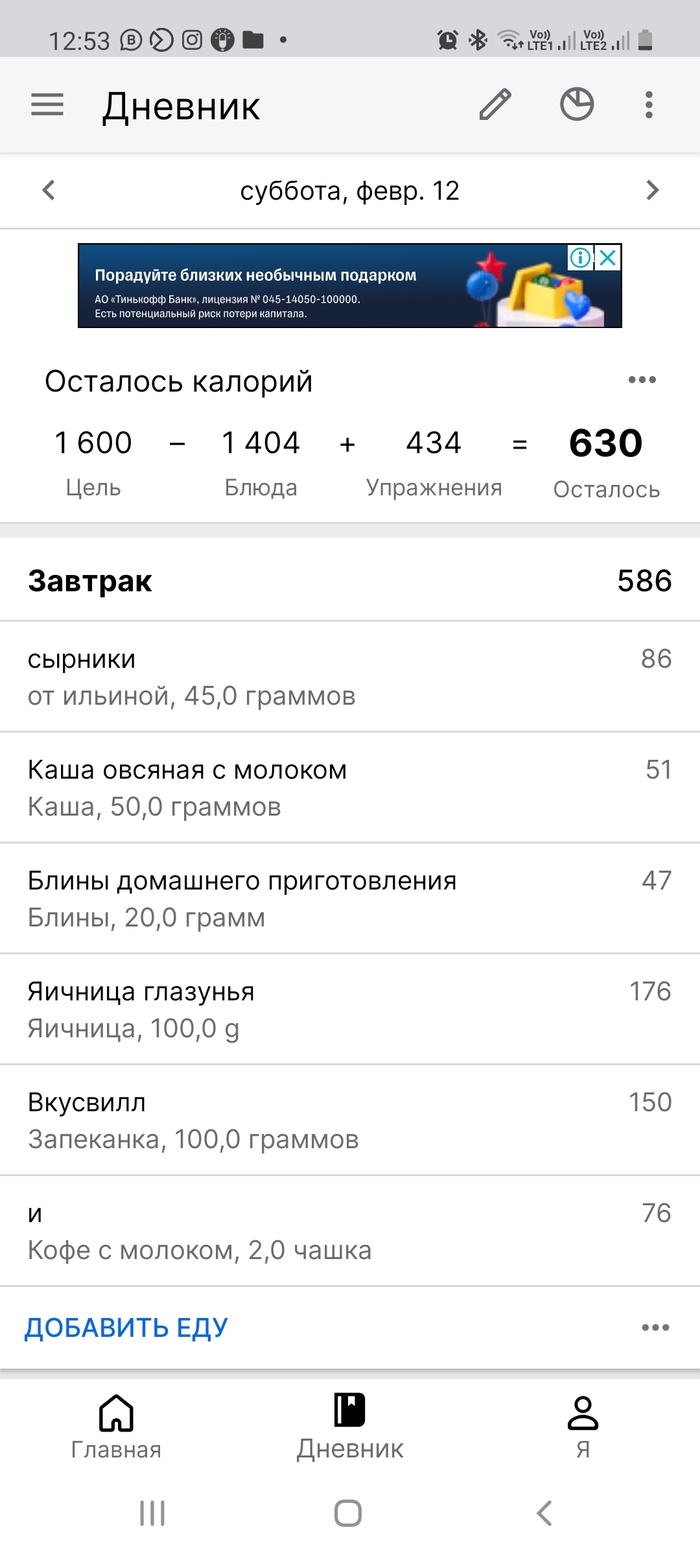Edit the Вкусвилл запеканка entry

point(349,1121)
